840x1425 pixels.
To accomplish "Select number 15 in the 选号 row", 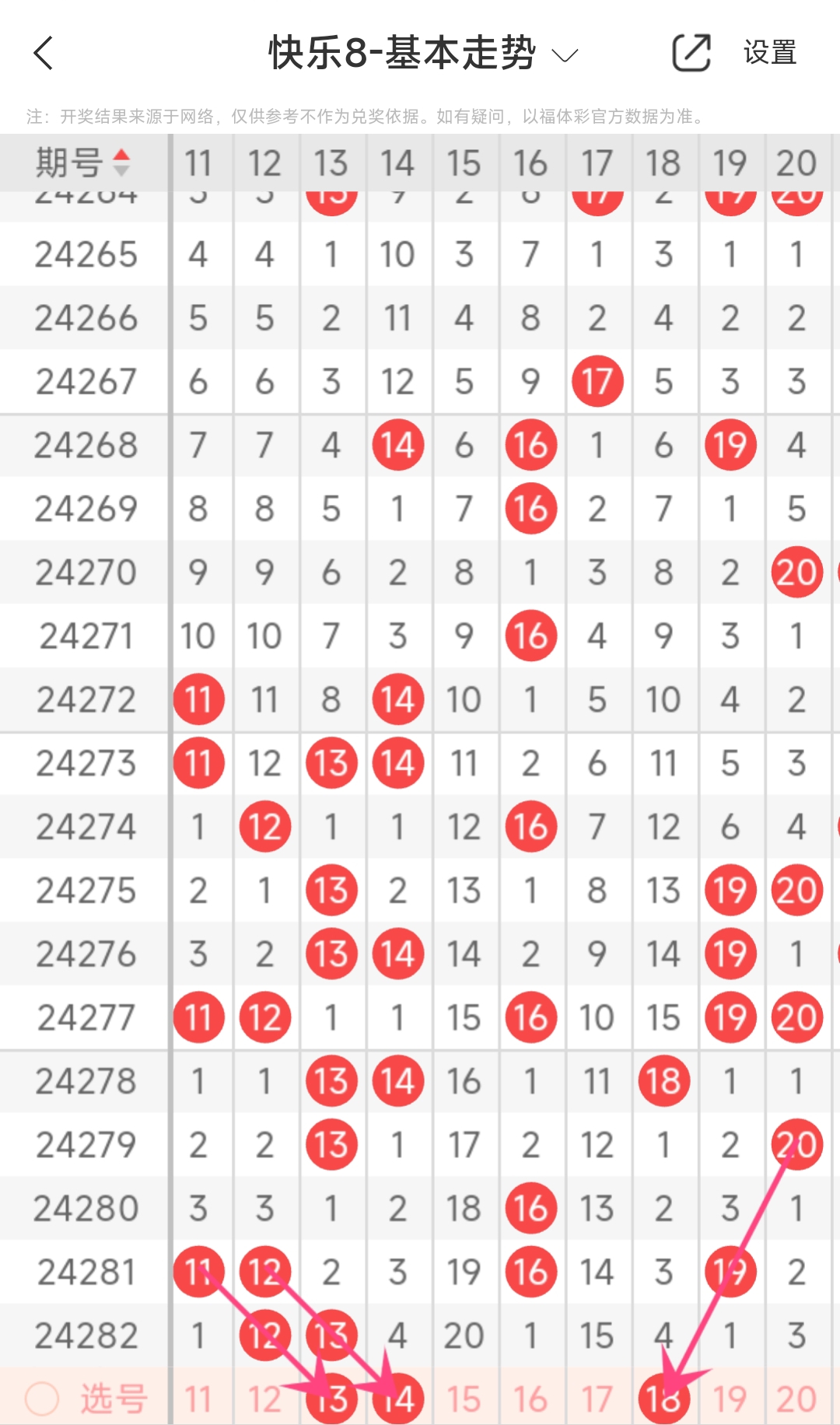I will tap(464, 1399).
